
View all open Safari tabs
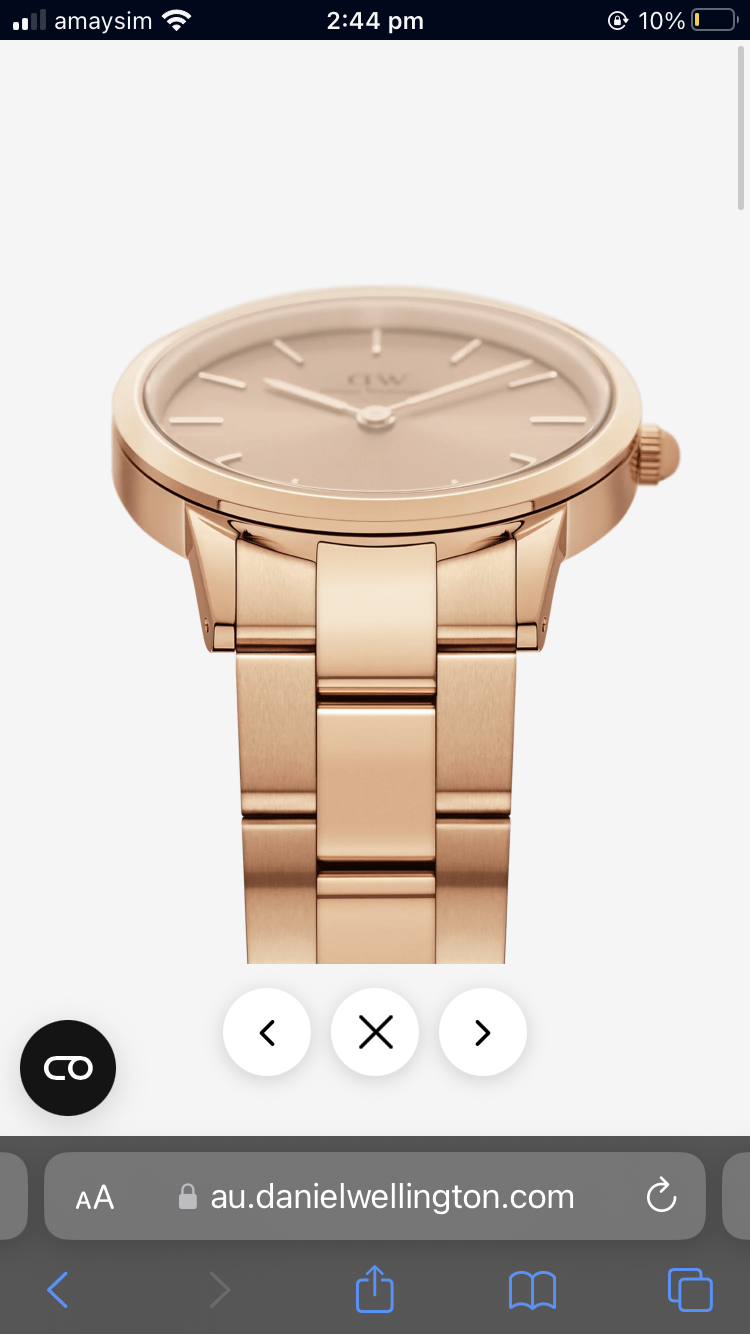coord(690,1290)
